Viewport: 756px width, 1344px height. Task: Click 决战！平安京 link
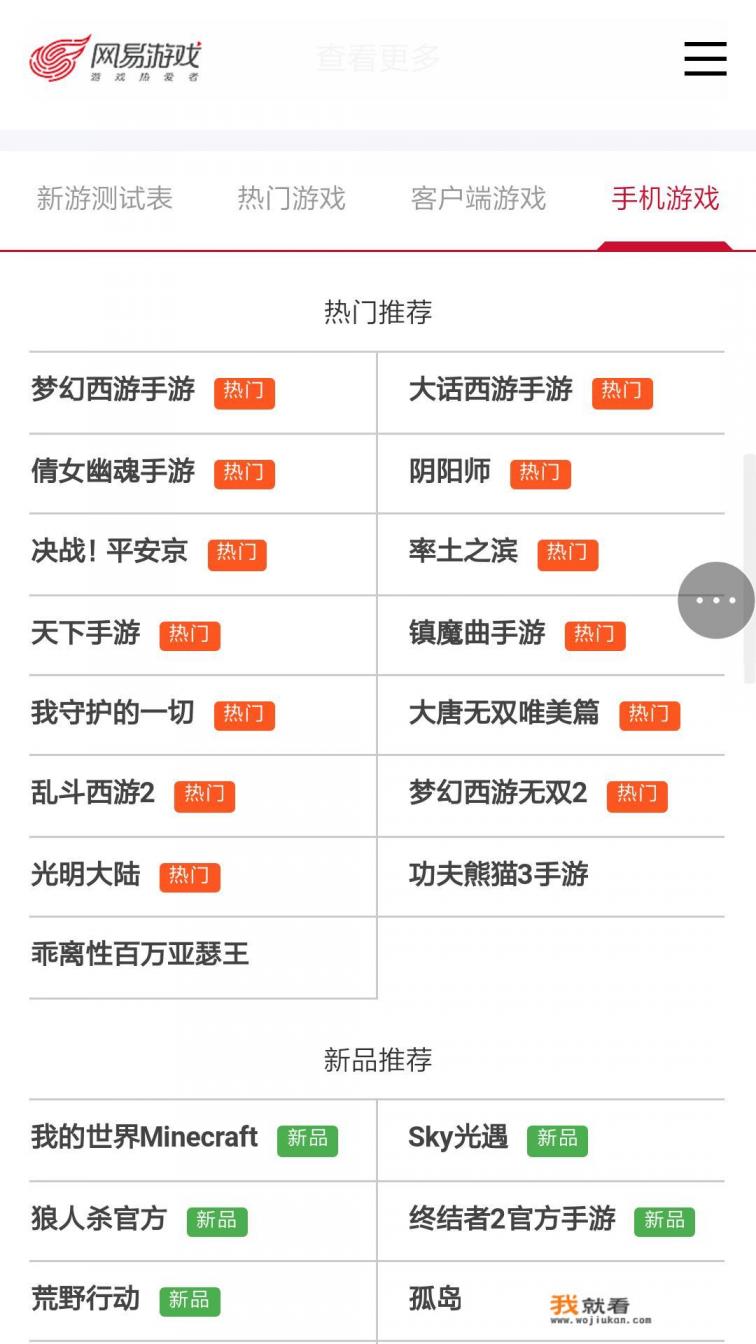click(x=110, y=553)
